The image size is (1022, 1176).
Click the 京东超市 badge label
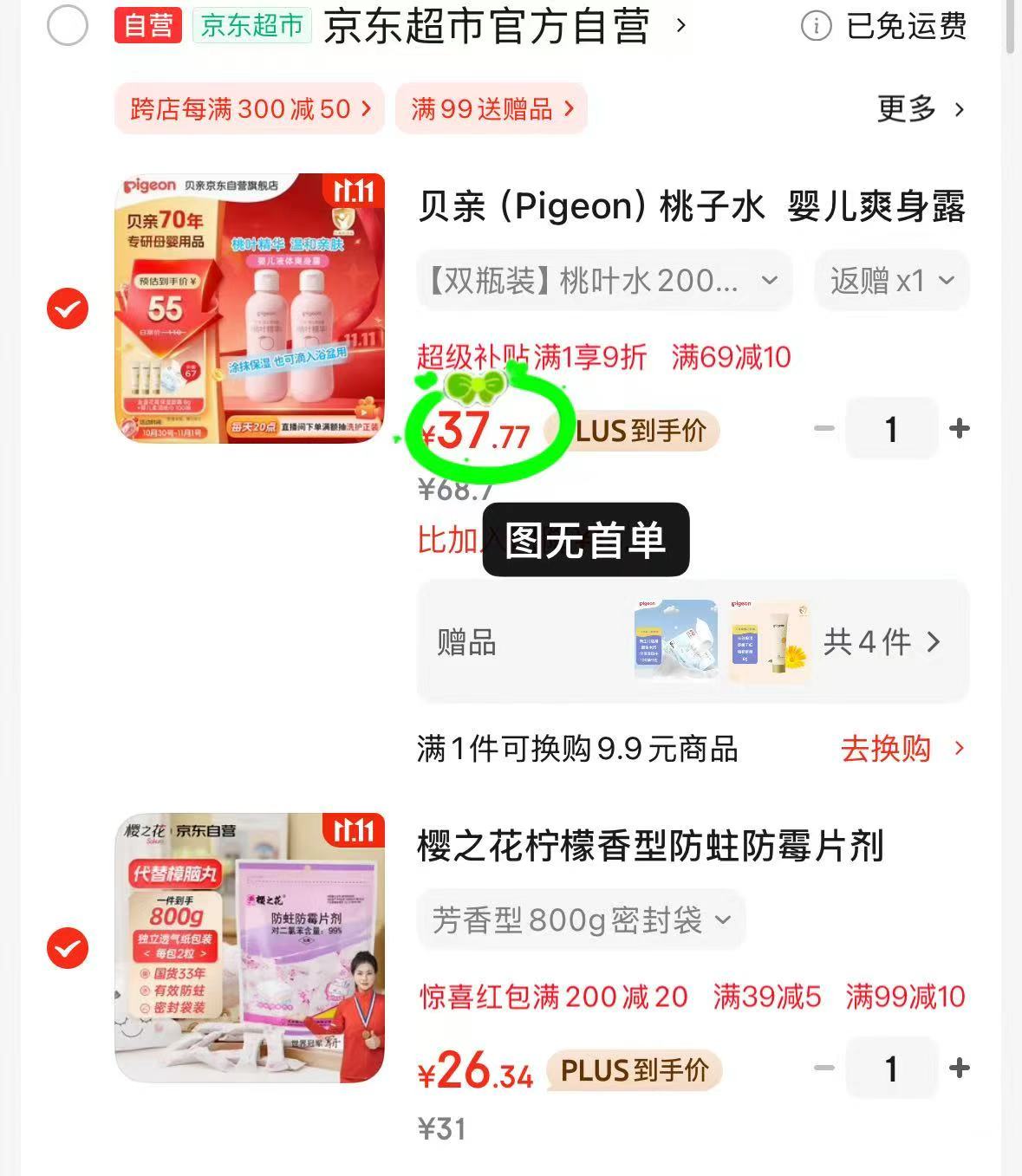[x=251, y=27]
